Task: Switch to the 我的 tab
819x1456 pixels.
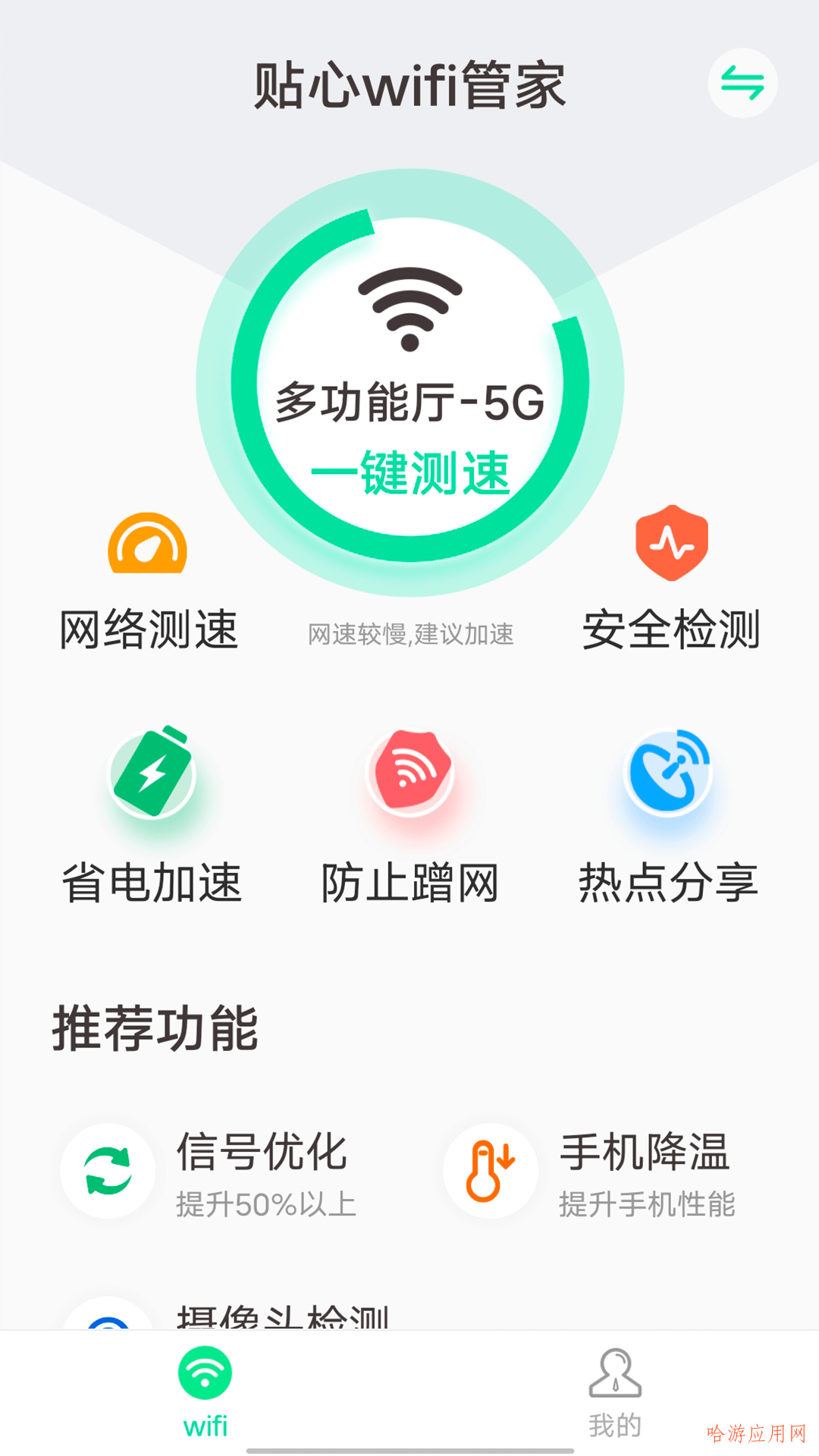Action: tap(615, 1392)
